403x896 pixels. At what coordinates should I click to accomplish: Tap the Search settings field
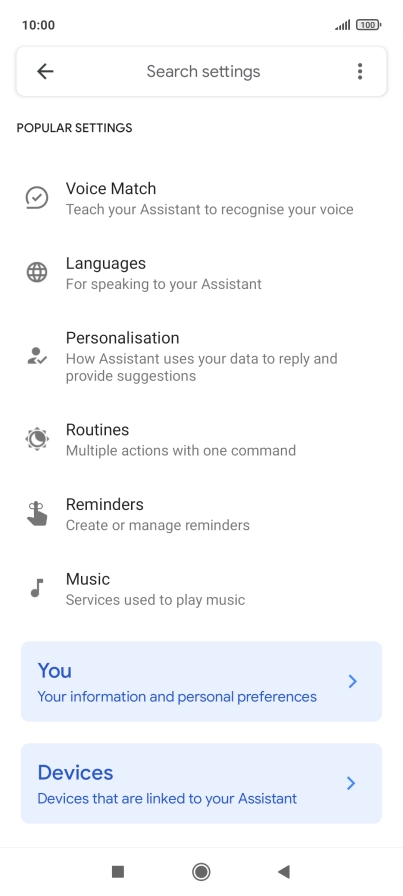click(x=203, y=71)
